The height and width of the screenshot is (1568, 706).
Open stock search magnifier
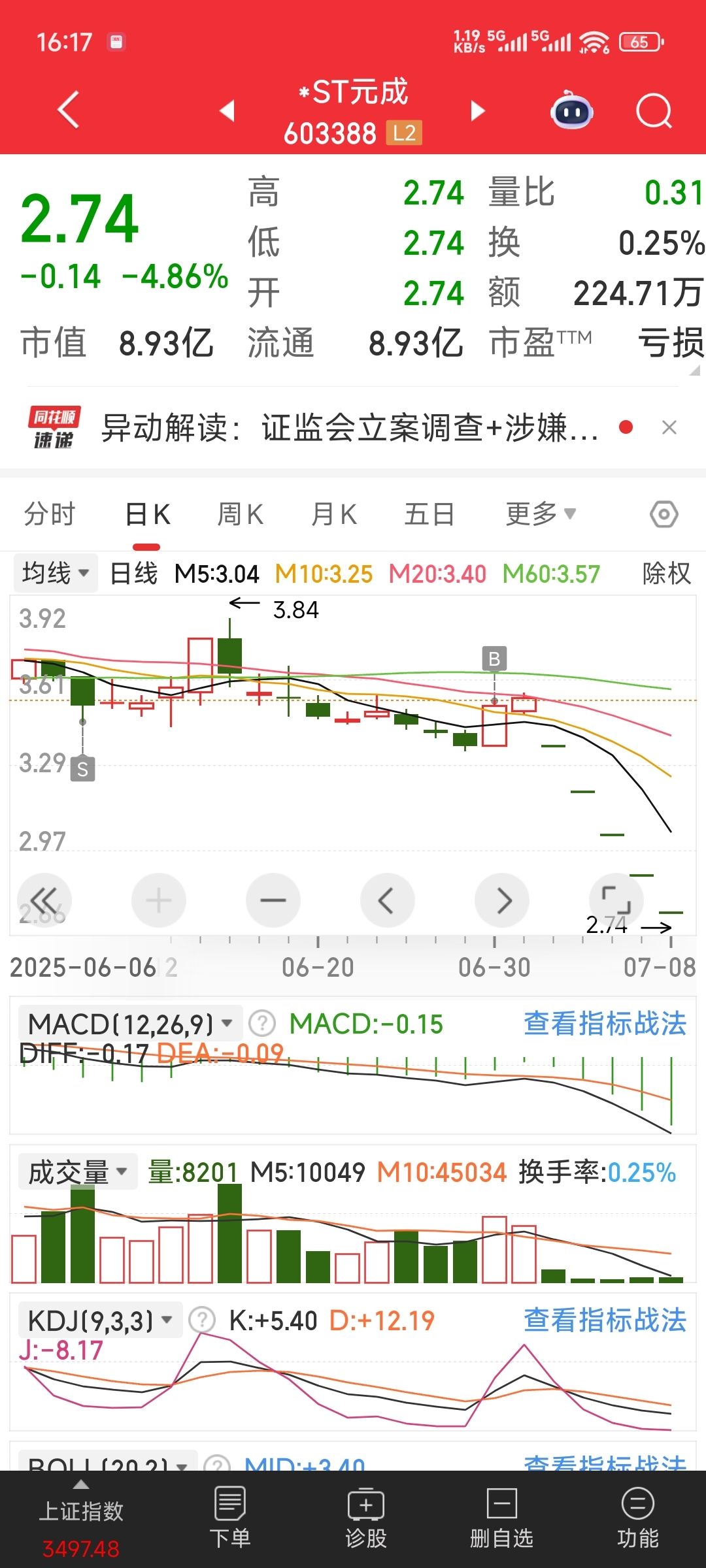pos(654,110)
